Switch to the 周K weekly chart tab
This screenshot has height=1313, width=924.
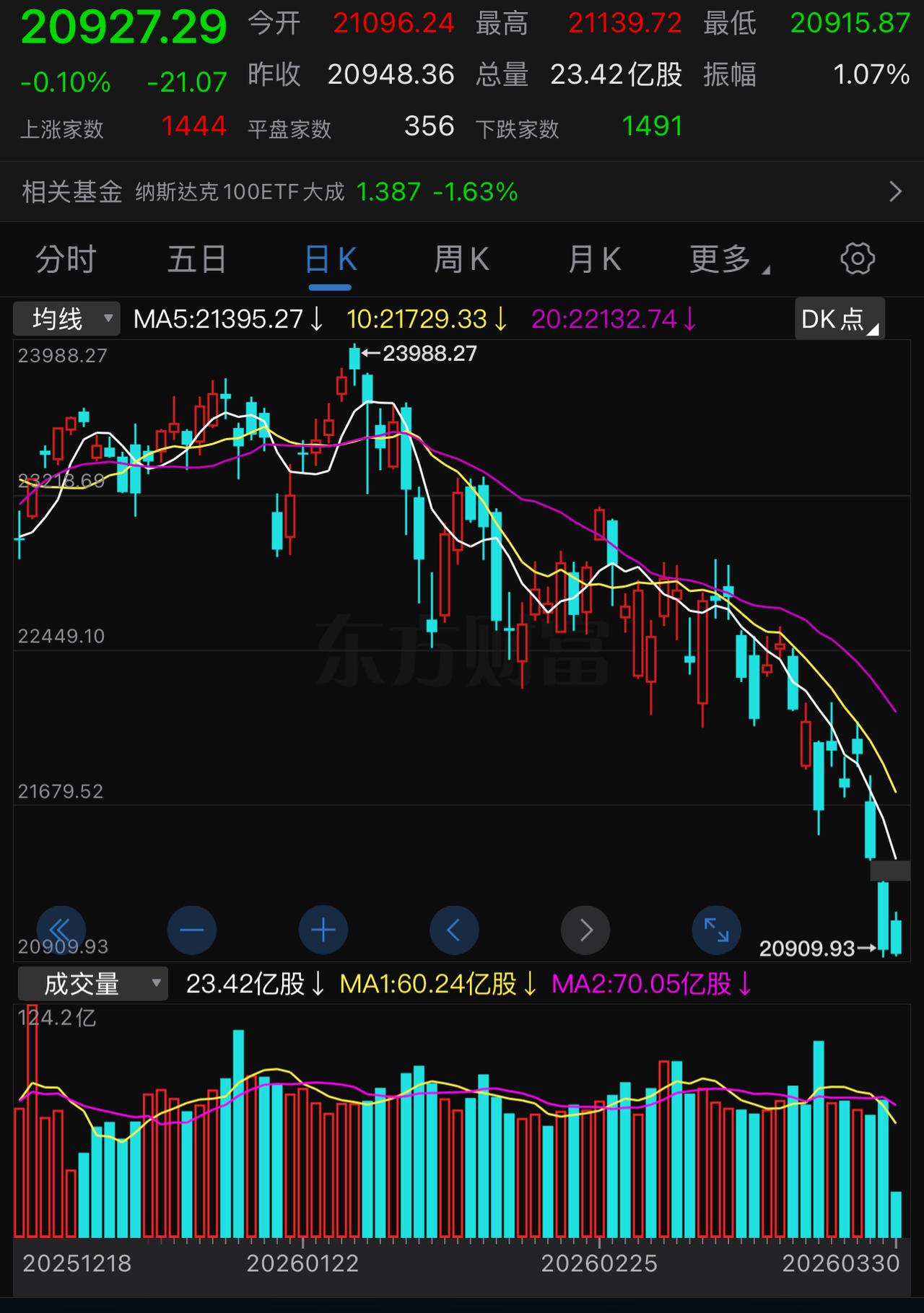(x=462, y=258)
